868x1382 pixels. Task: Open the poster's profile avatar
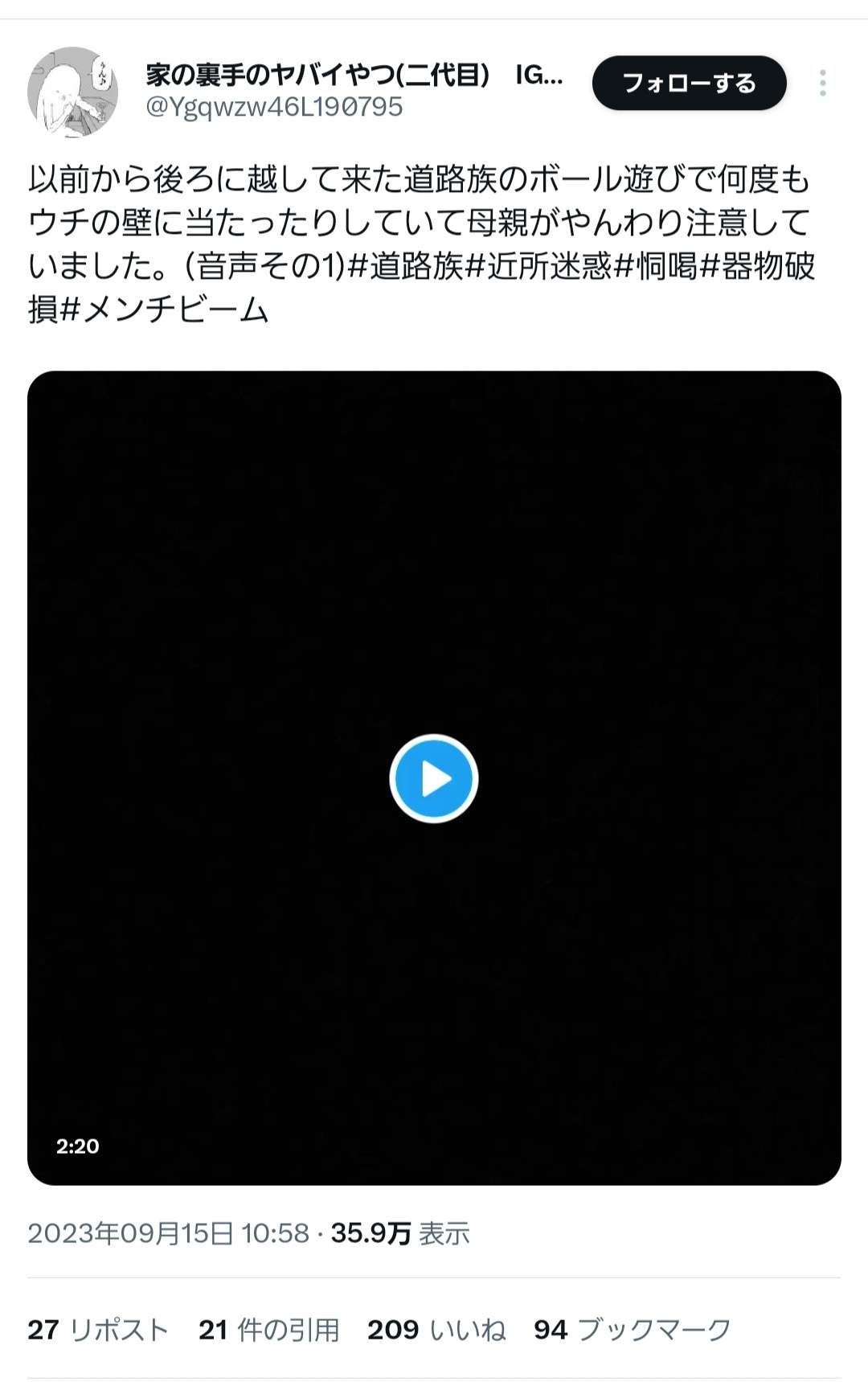coord(72,91)
